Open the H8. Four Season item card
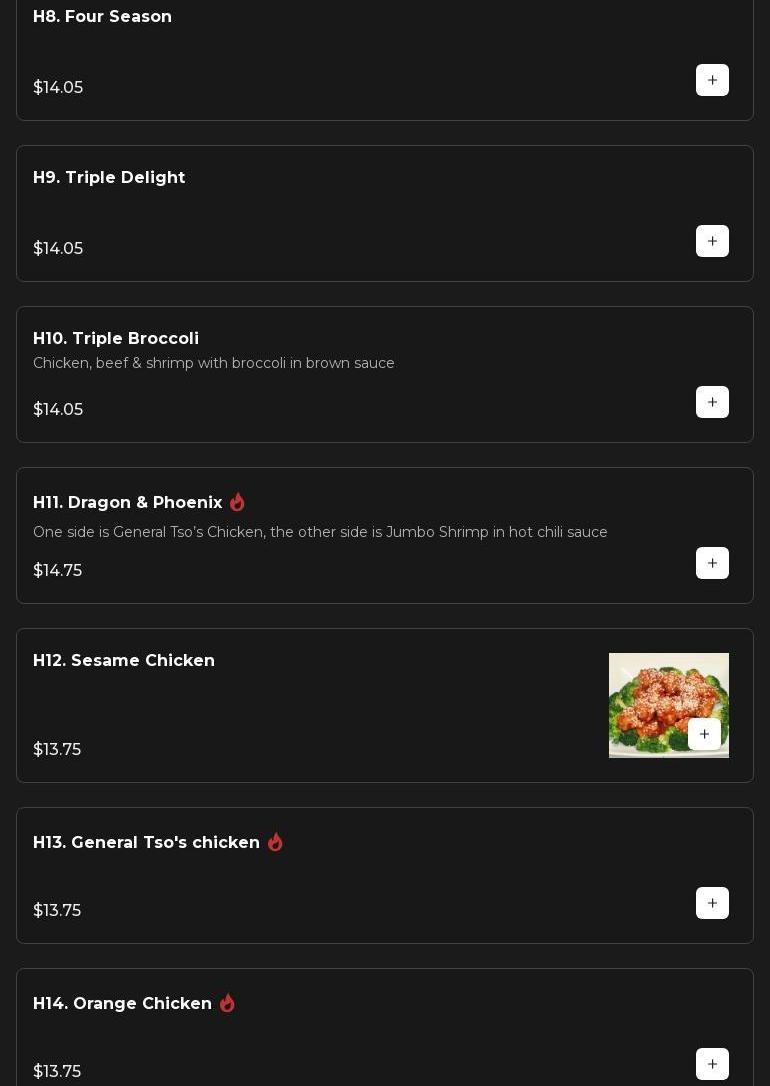Image resolution: width=770 pixels, height=1086 pixels. pyautogui.click(x=102, y=17)
